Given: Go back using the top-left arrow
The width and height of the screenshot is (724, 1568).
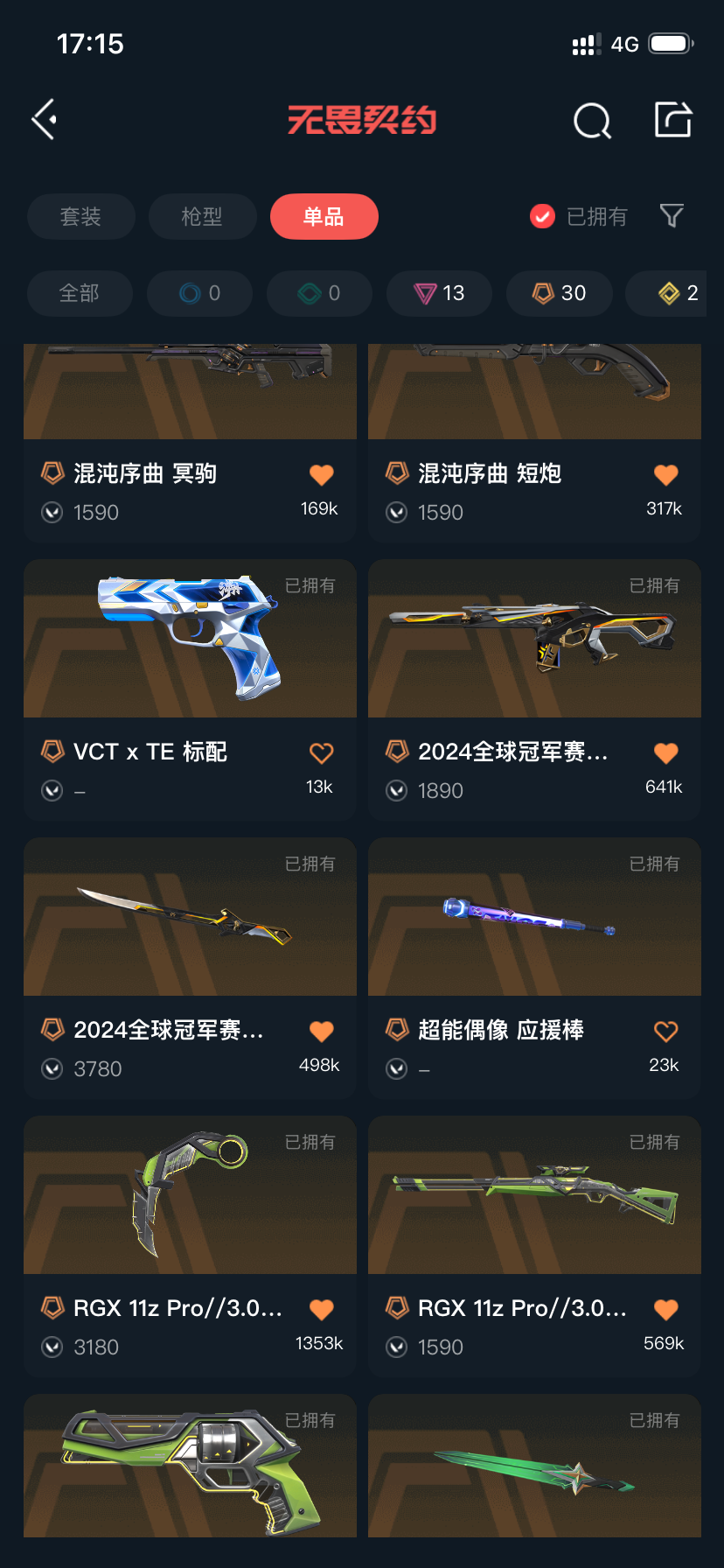Looking at the screenshot, I should [x=45, y=120].
